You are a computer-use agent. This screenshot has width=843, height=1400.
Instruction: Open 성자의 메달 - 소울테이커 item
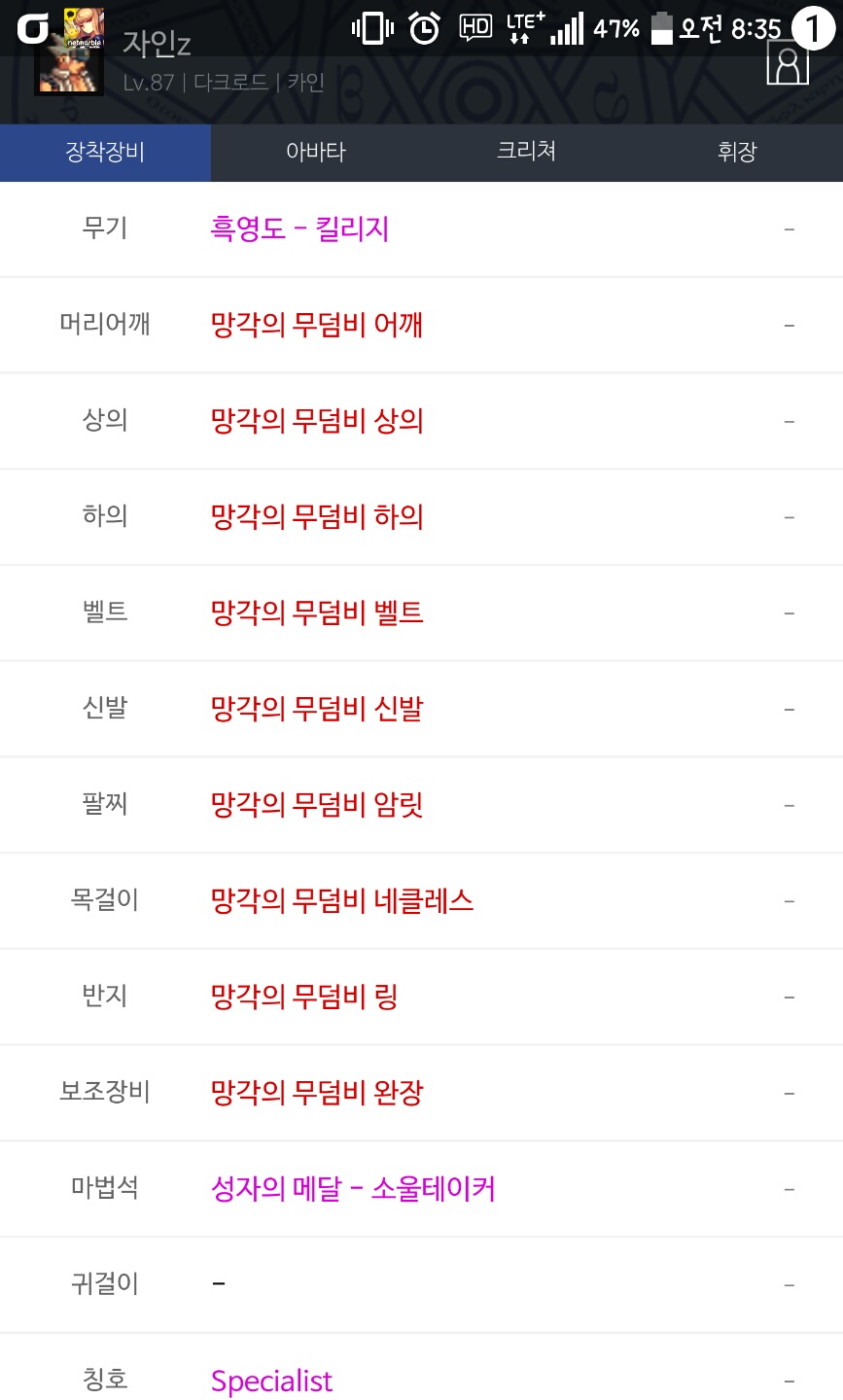point(353,1188)
